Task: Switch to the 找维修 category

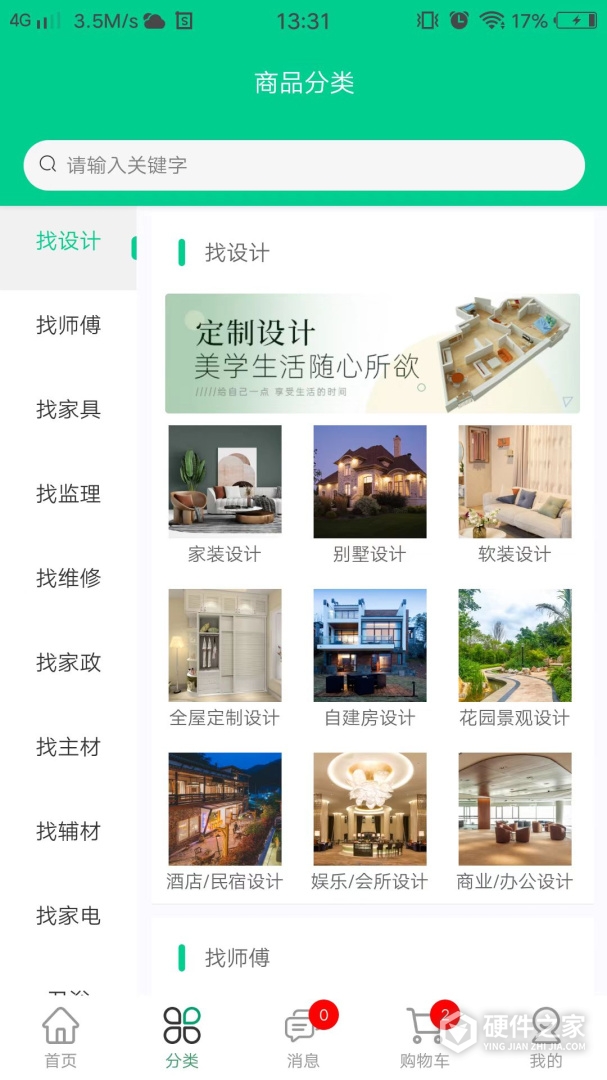Action: [x=68, y=577]
